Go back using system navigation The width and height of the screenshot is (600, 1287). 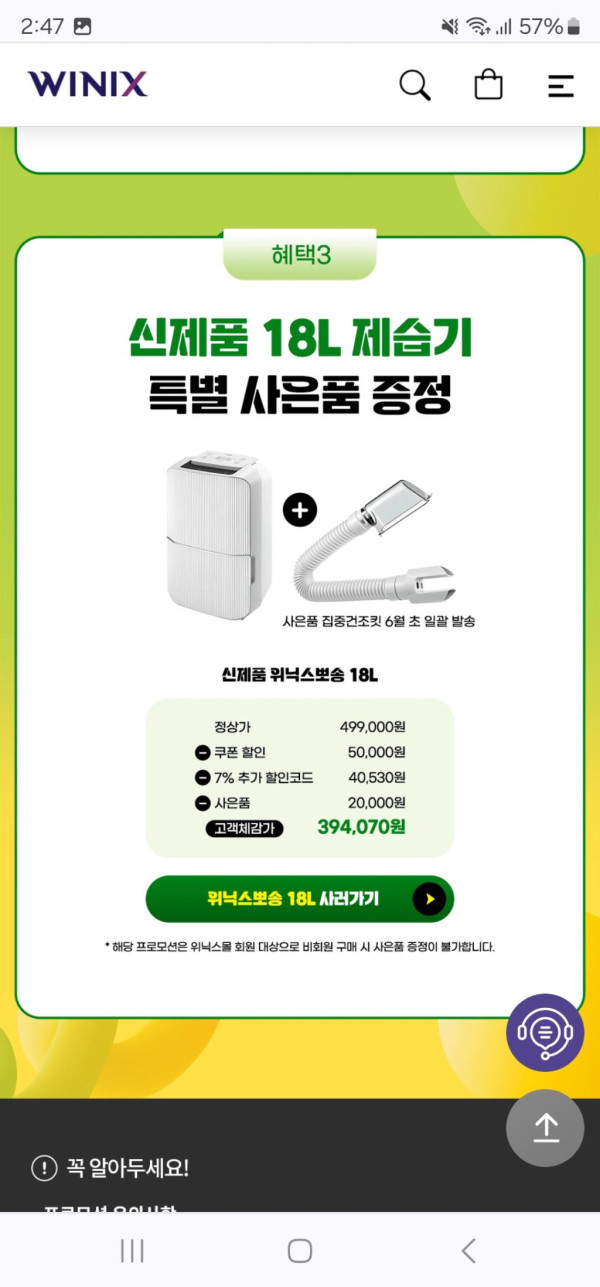(468, 1250)
